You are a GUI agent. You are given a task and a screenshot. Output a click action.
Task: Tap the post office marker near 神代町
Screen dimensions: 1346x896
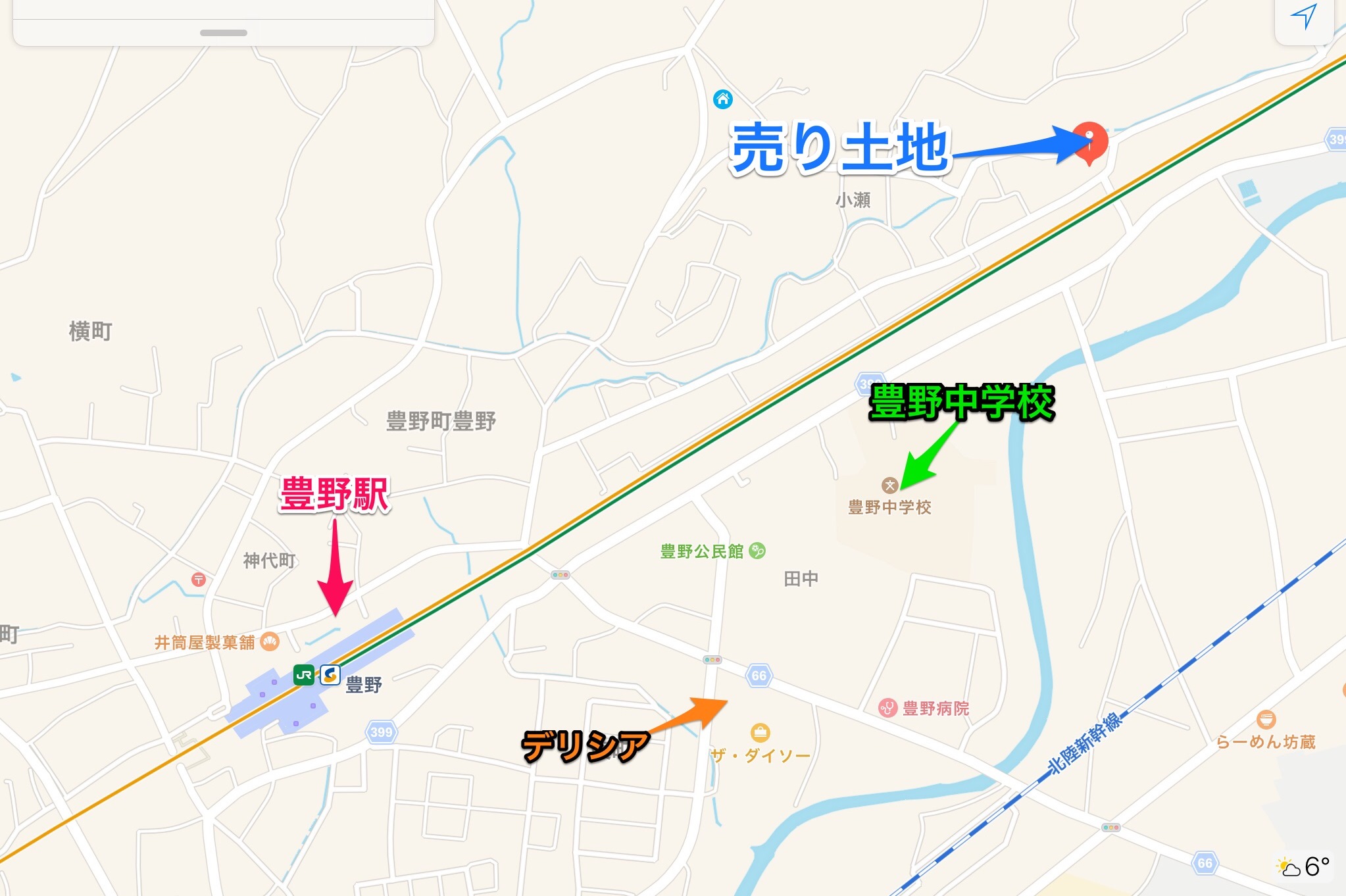pyautogui.click(x=199, y=580)
